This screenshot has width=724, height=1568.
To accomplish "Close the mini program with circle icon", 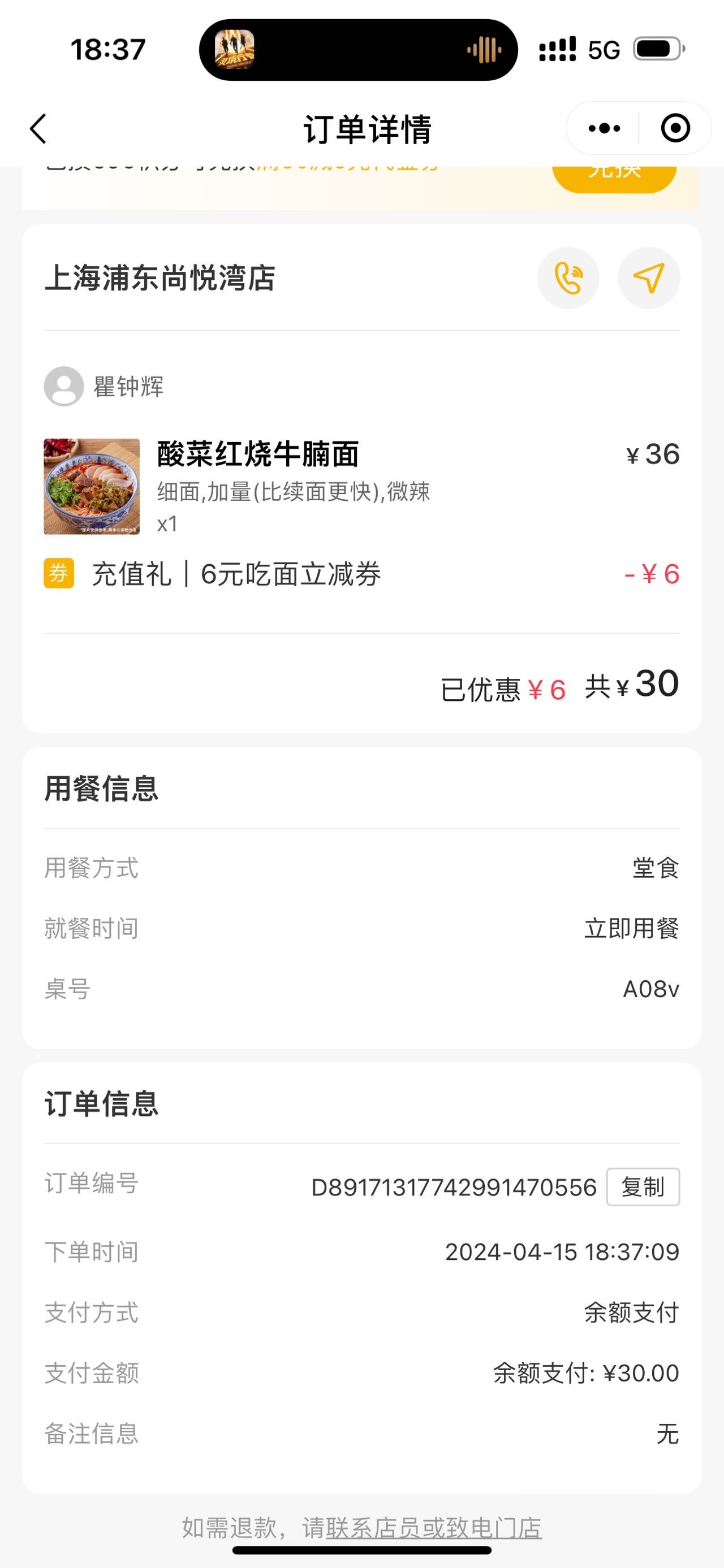I will (675, 128).
